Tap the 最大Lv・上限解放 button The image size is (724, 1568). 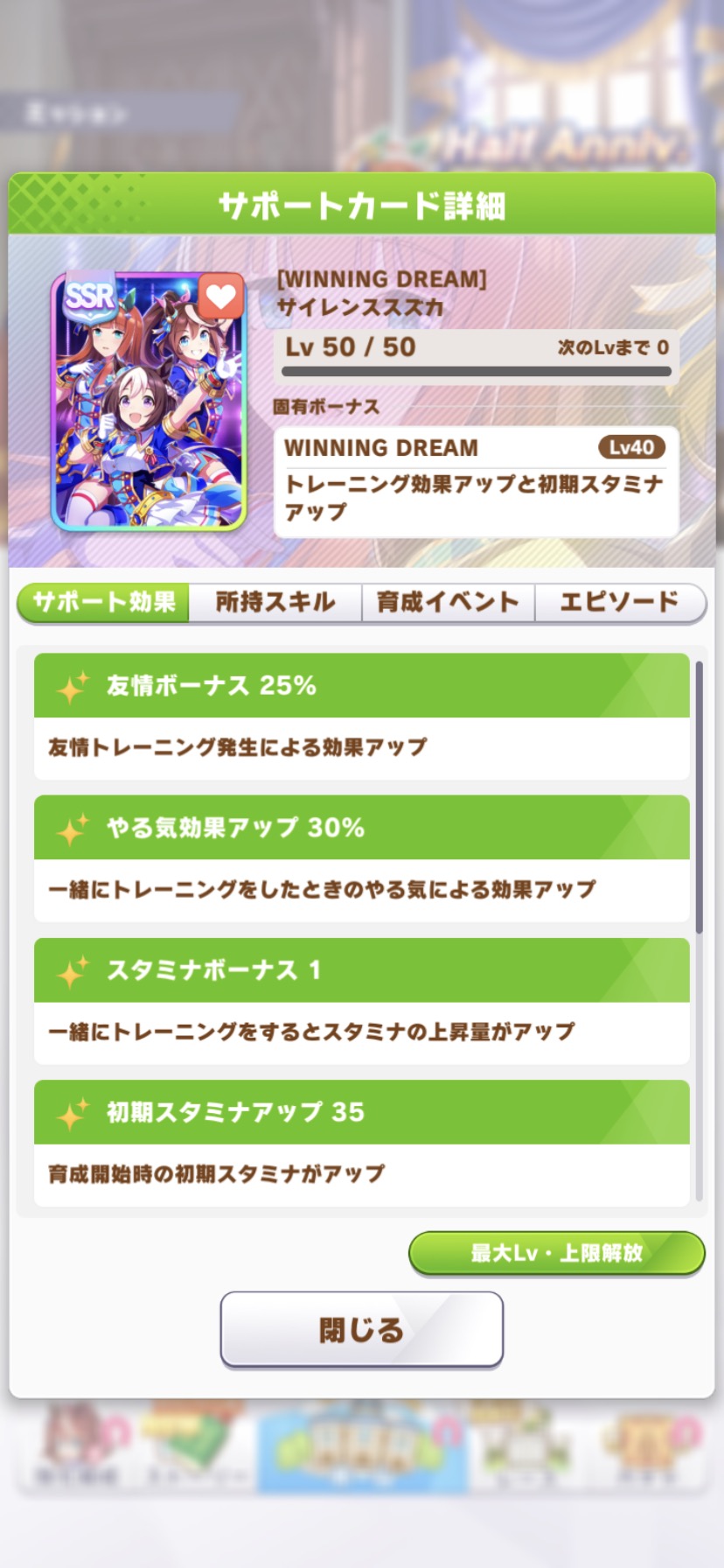coord(556,1253)
